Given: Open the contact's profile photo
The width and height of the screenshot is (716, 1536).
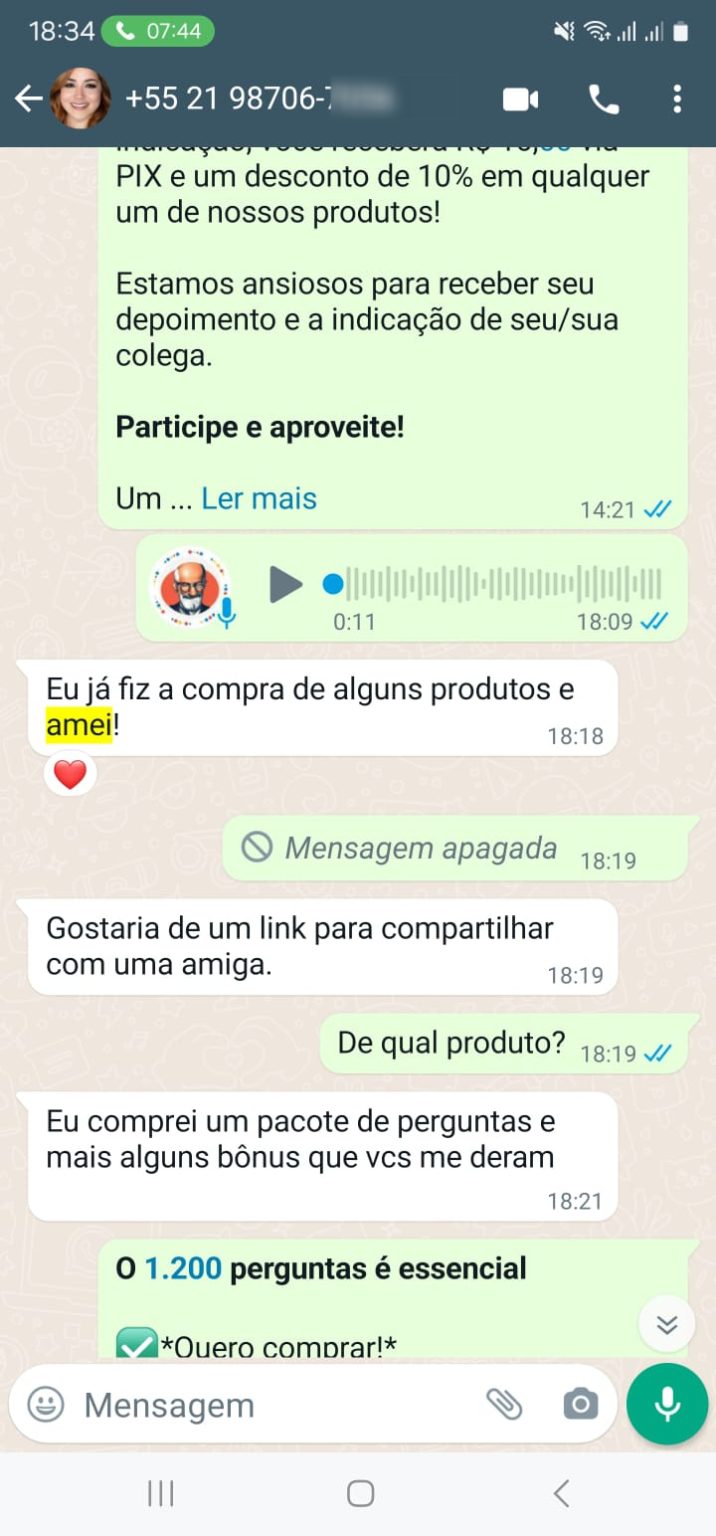Looking at the screenshot, I should coord(80,98).
